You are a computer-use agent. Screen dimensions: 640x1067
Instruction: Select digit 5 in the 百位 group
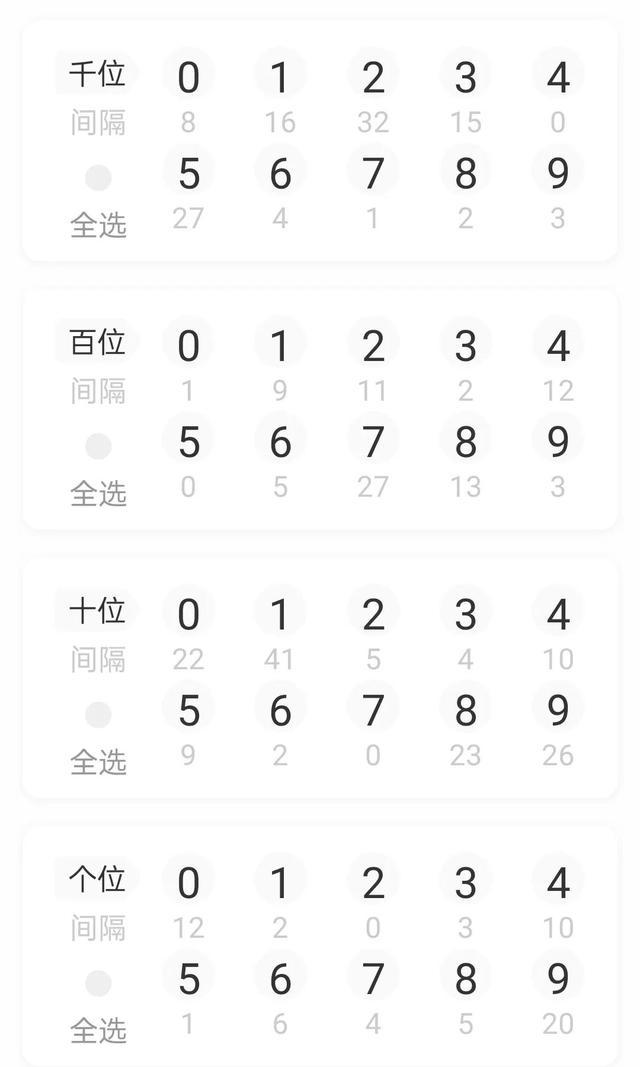[188, 442]
